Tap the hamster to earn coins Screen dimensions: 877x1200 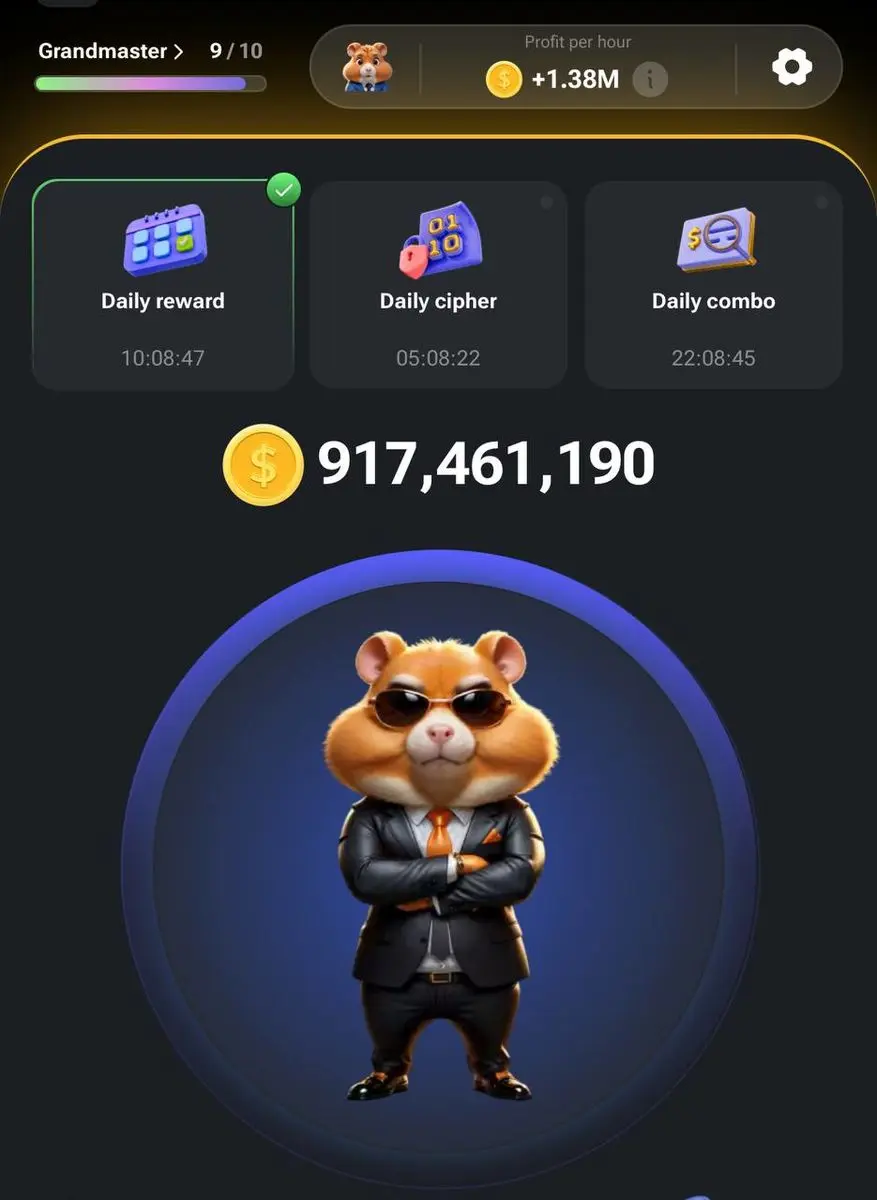[438, 860]
